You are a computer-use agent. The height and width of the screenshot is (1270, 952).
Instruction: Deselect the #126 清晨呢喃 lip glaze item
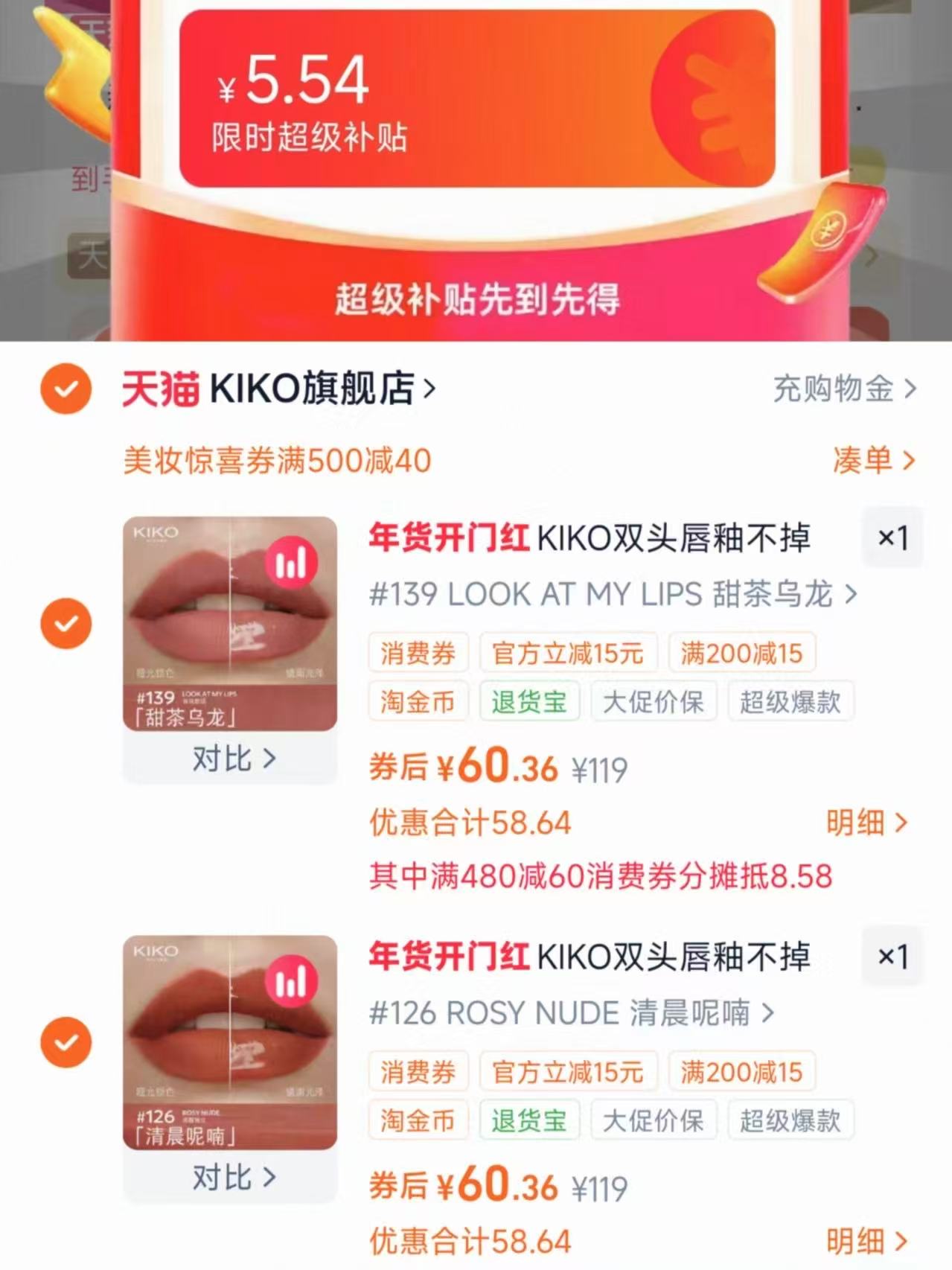point(68,1041)
